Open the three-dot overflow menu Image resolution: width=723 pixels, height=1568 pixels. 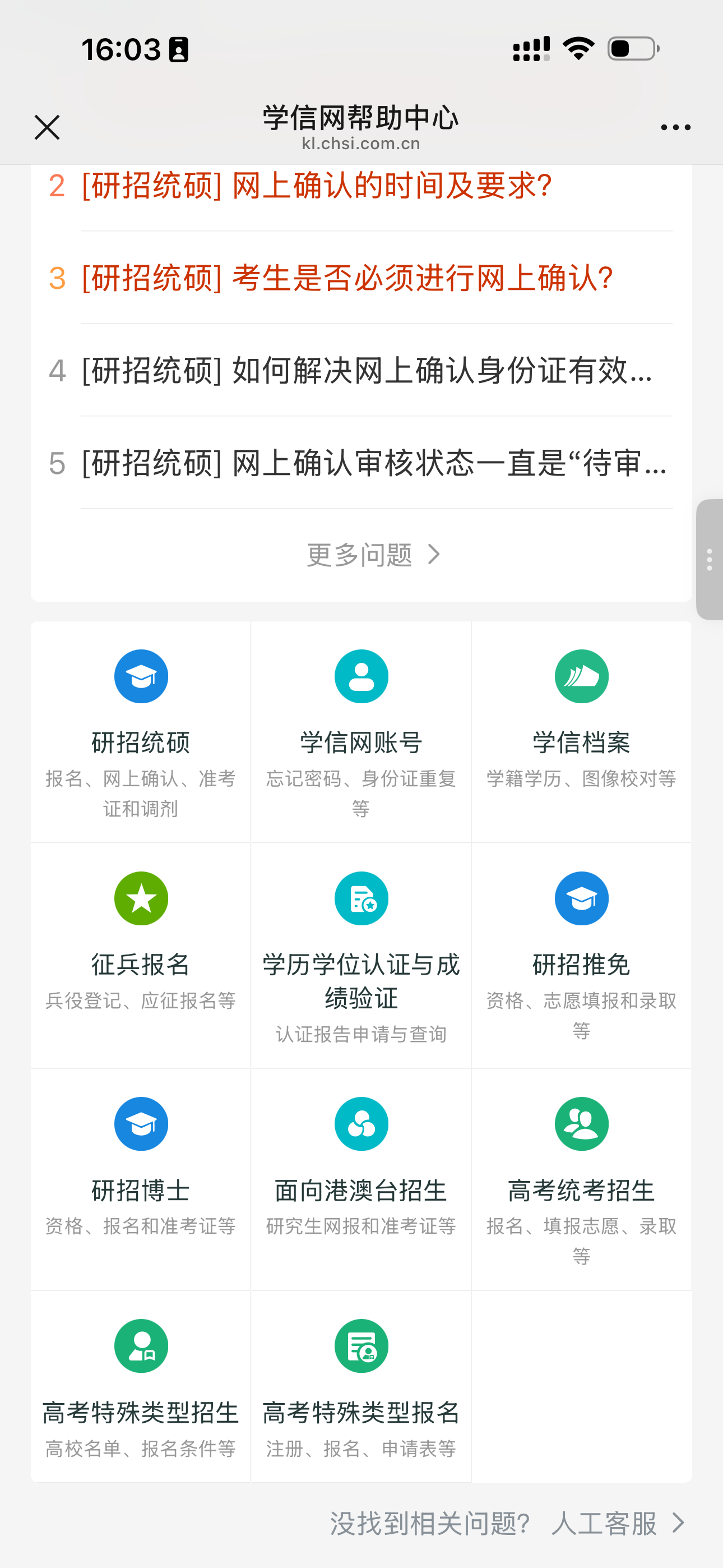[x=675, y=127]
